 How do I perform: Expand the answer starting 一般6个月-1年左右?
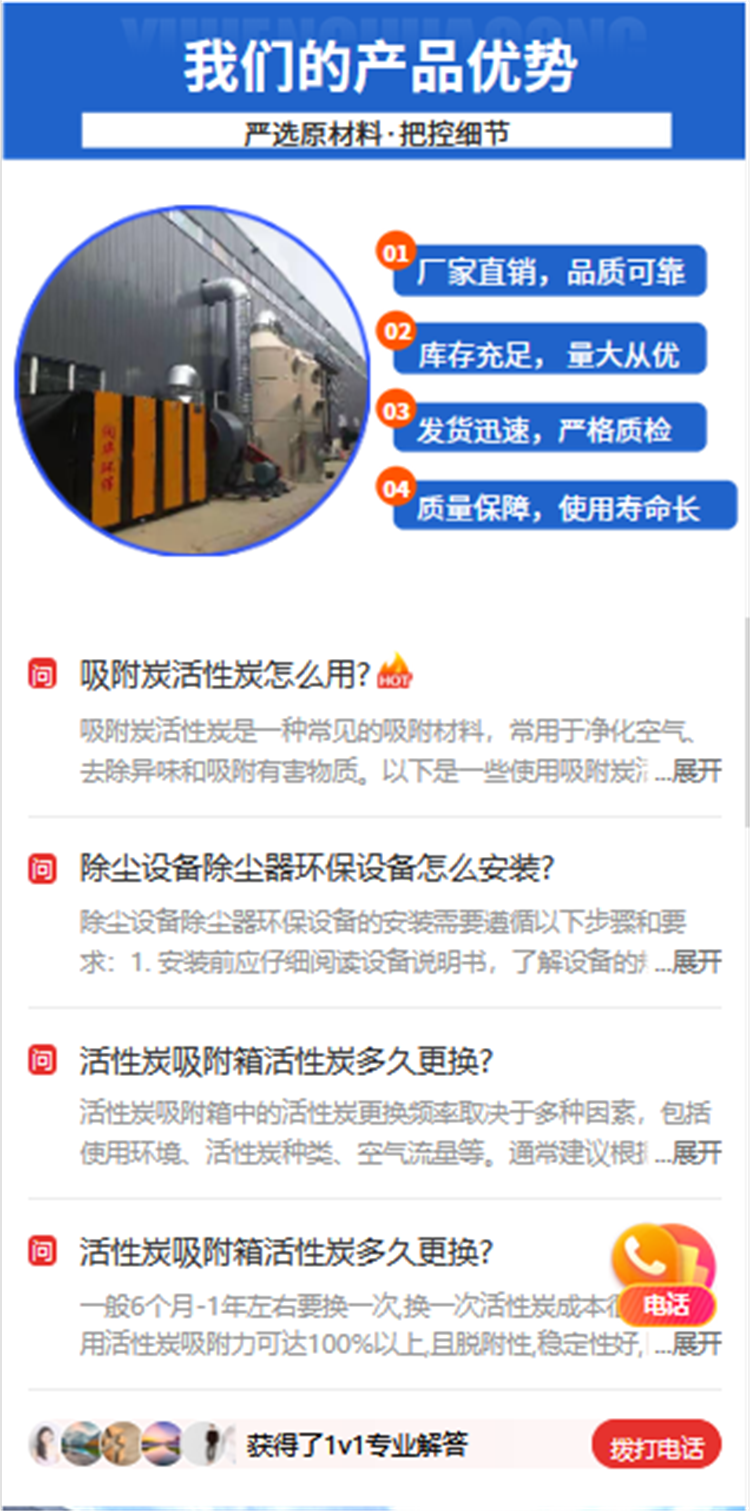point(696,1344)
